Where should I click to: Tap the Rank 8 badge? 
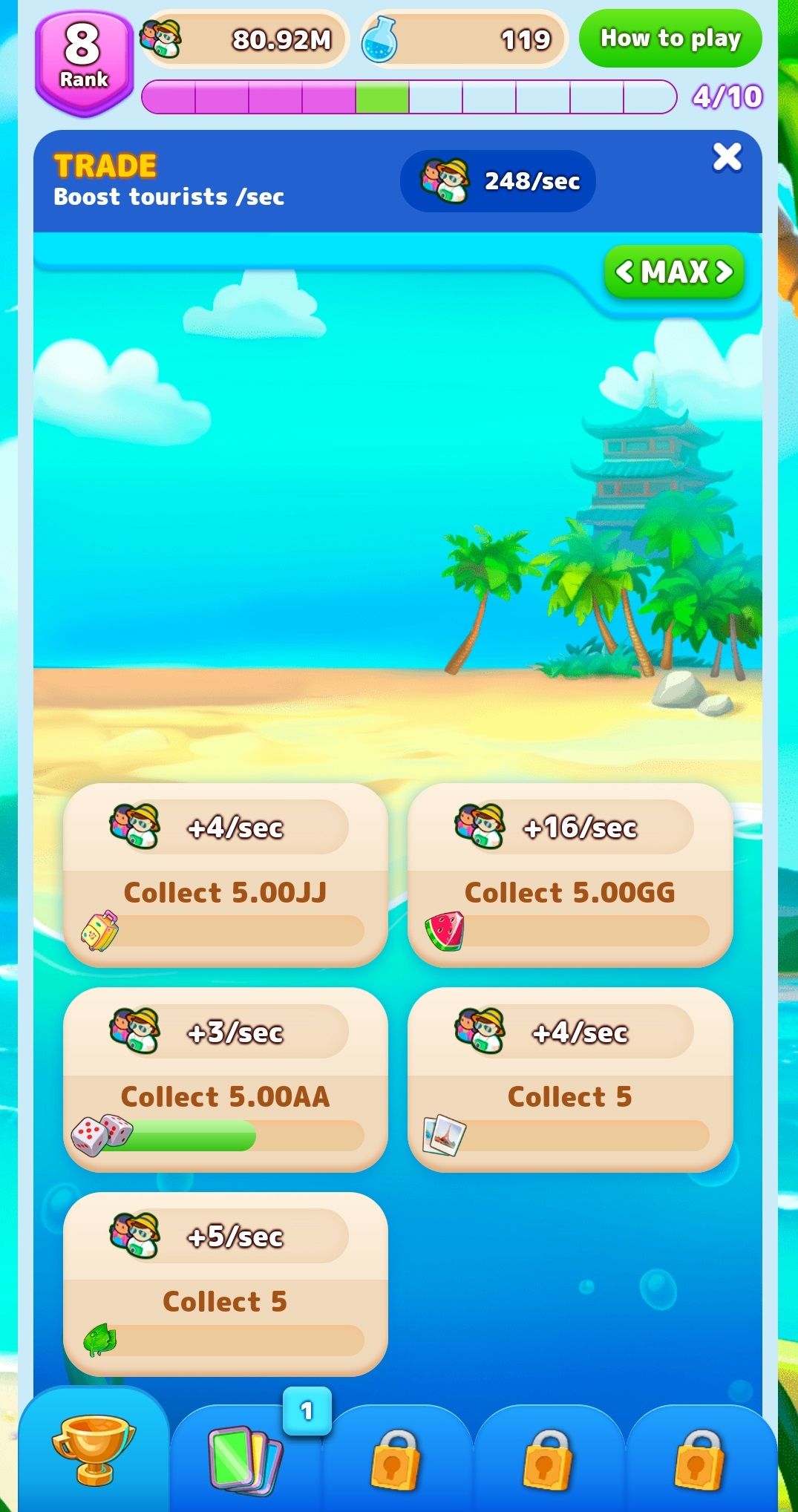click(83, 61)
